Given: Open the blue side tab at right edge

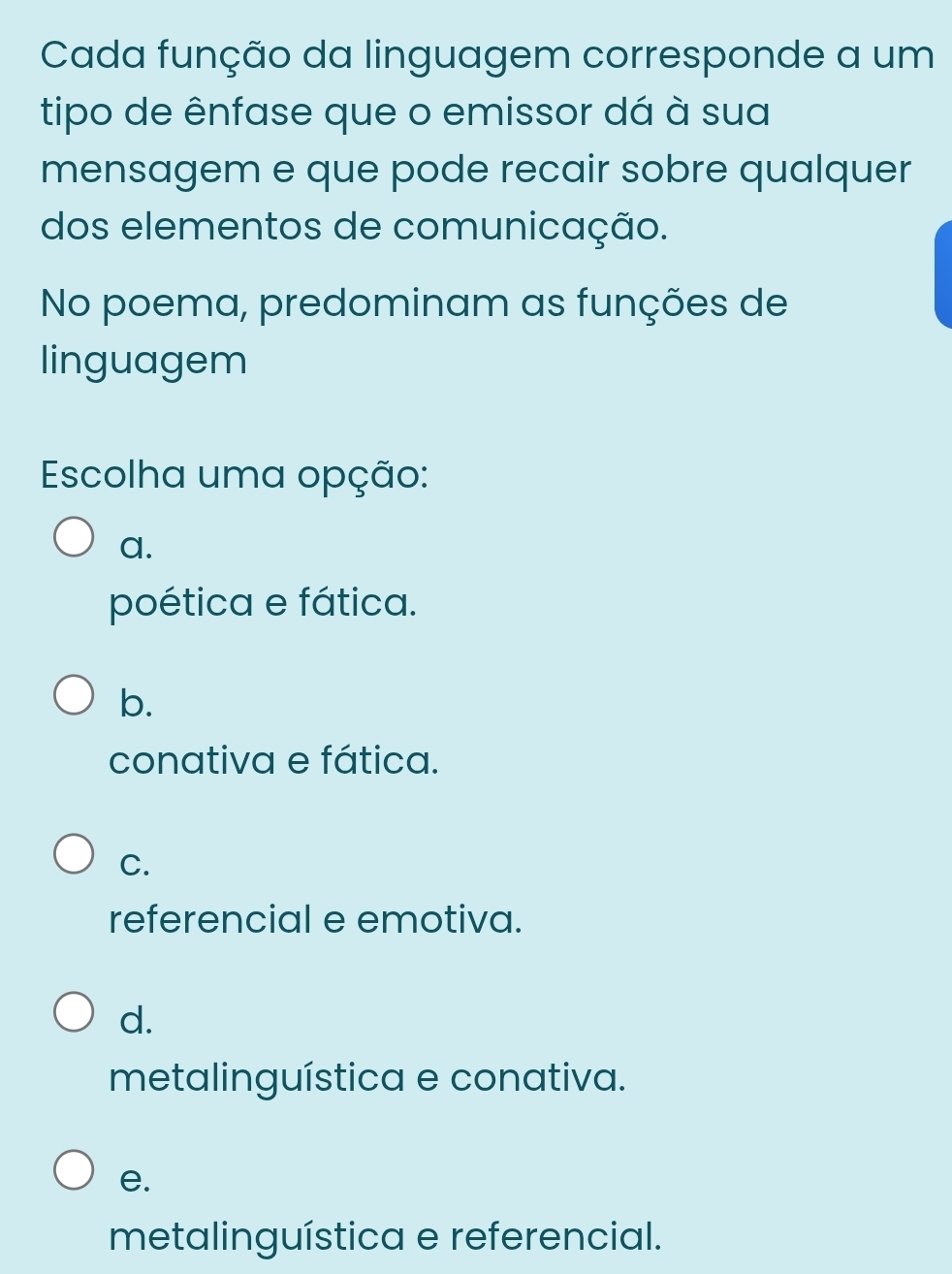Looking at the screenshot, I should click(942, 275).
